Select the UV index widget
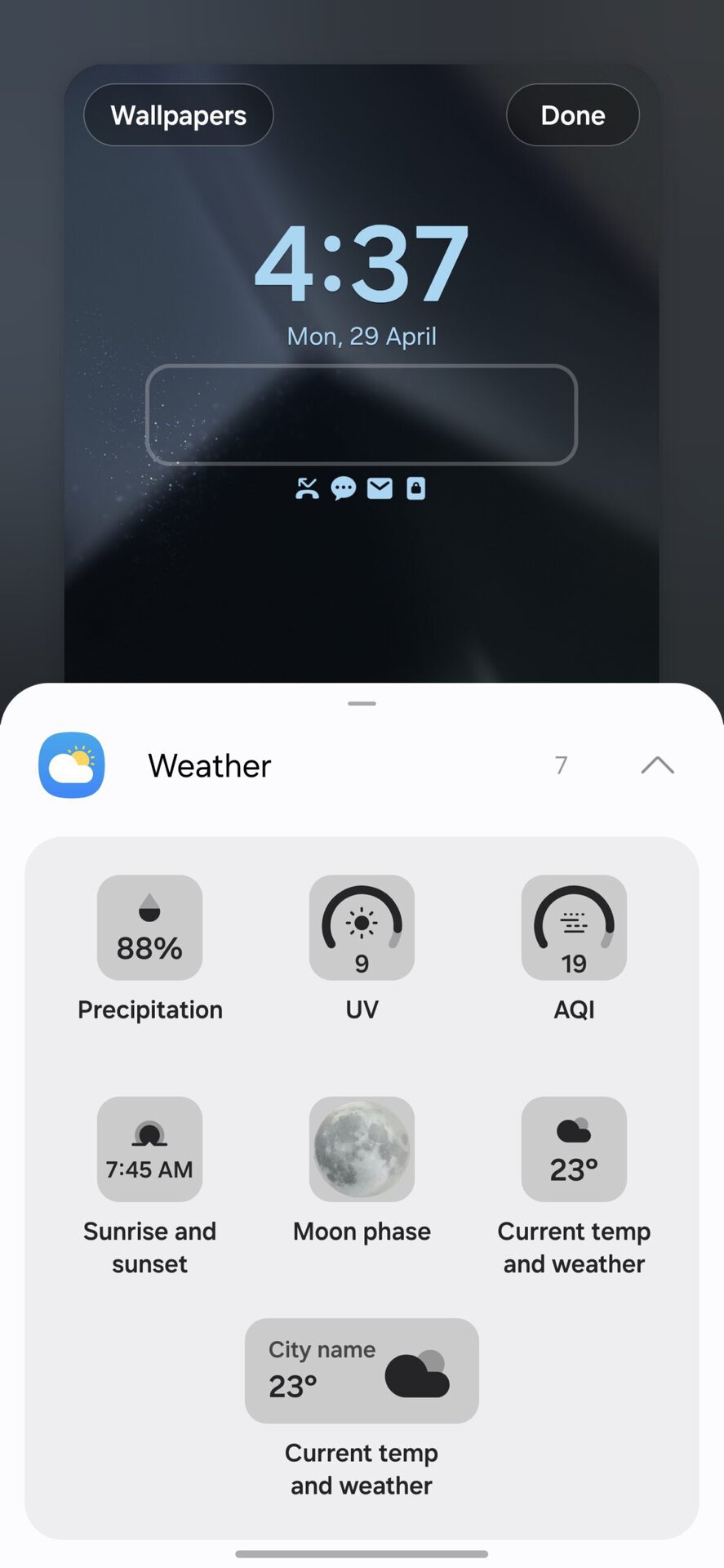 (x=362, y=928)
